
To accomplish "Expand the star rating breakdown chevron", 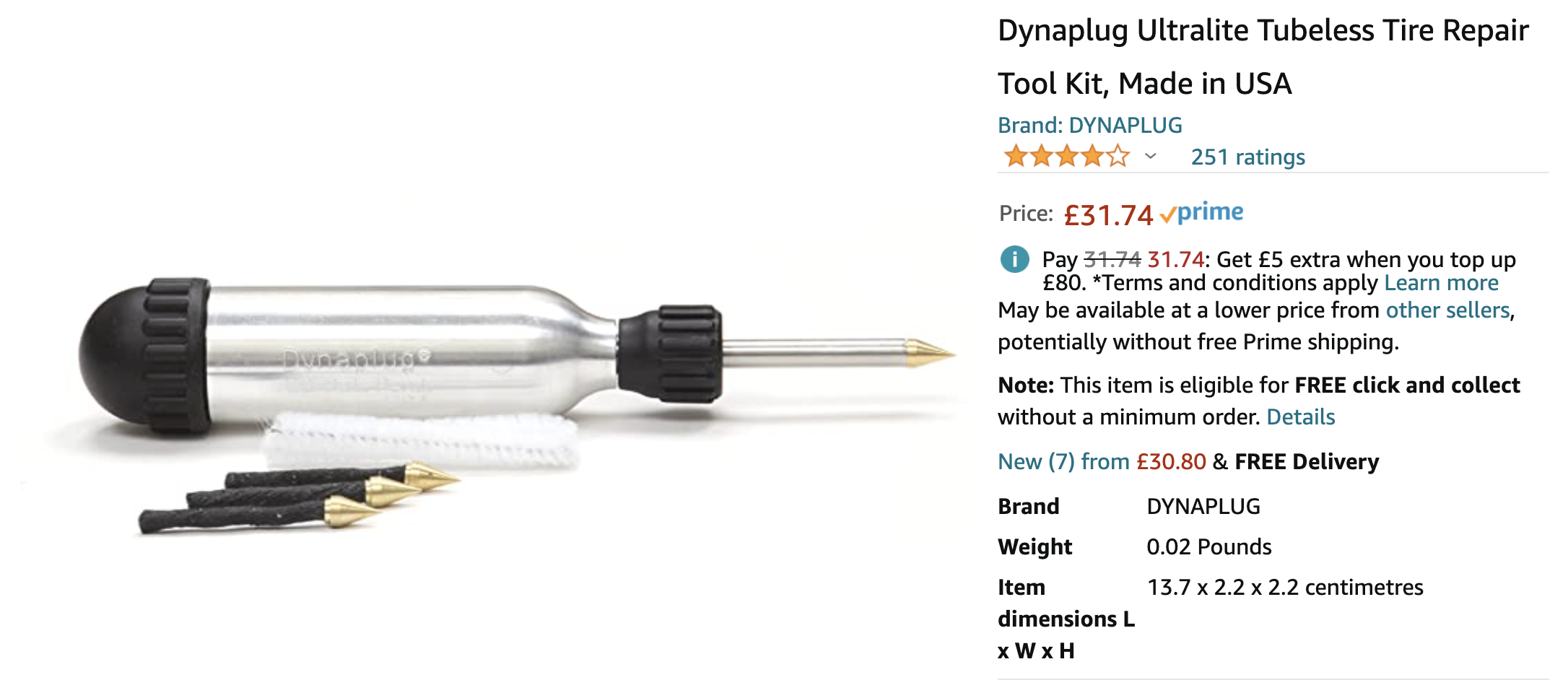I will tap(1151, 157).
